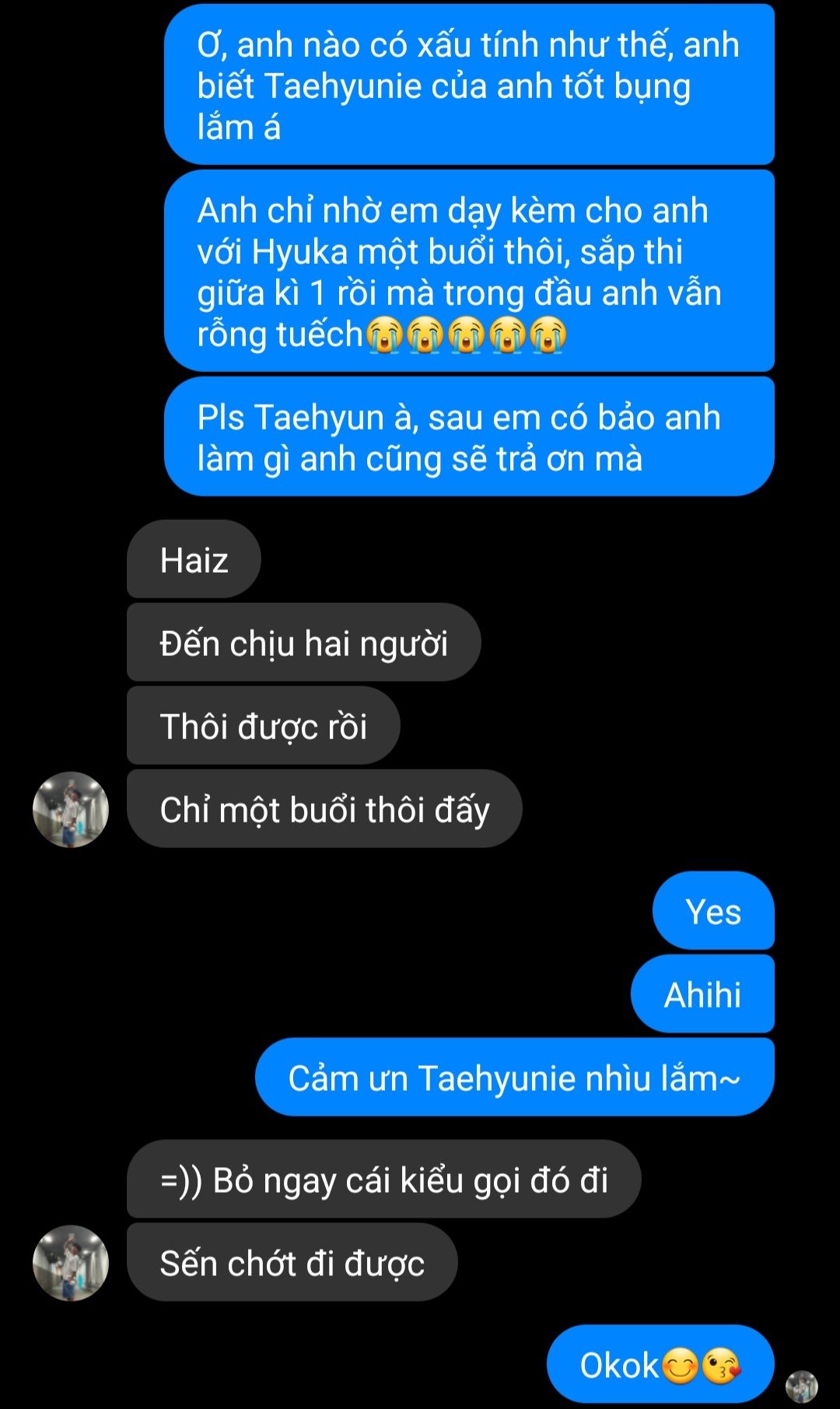Tap the "Cảm ưn Taehyunie nhìu lắm~" message
The width and height of the screenshot is (840, 1409).
[514, 1078]
